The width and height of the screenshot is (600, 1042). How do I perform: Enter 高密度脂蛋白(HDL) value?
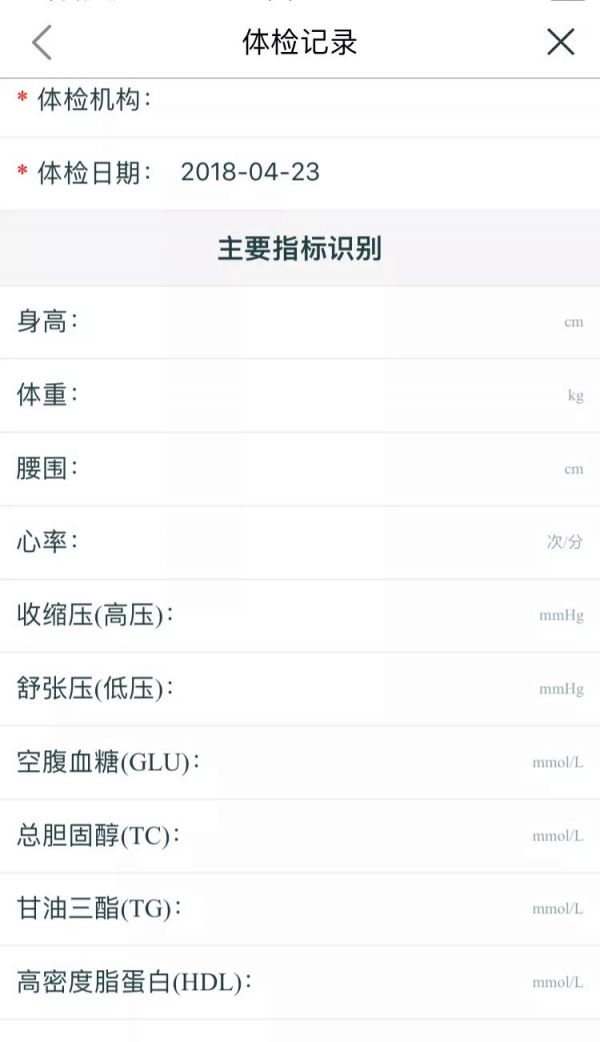point(300,983)
